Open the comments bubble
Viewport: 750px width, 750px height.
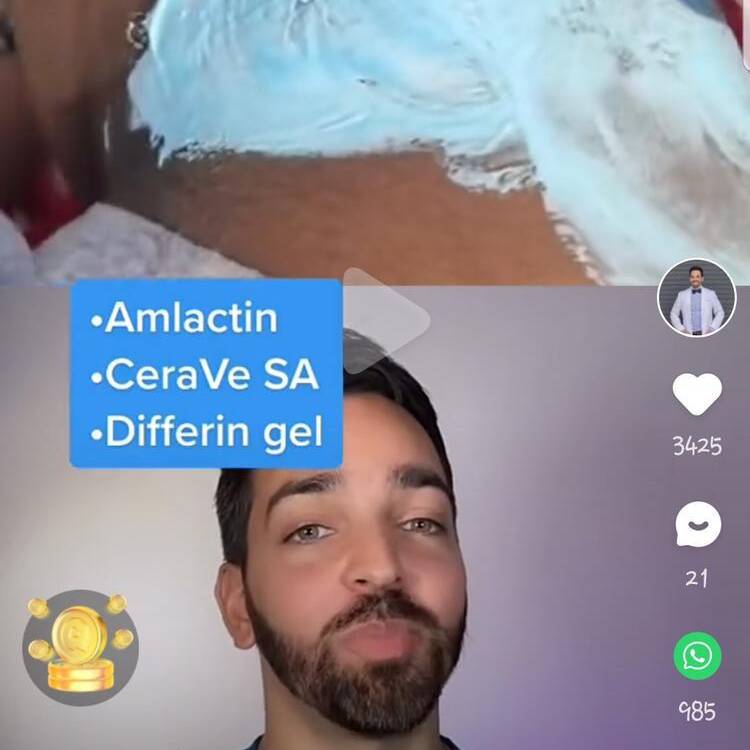pyautogui.click(x=697, y=524)
